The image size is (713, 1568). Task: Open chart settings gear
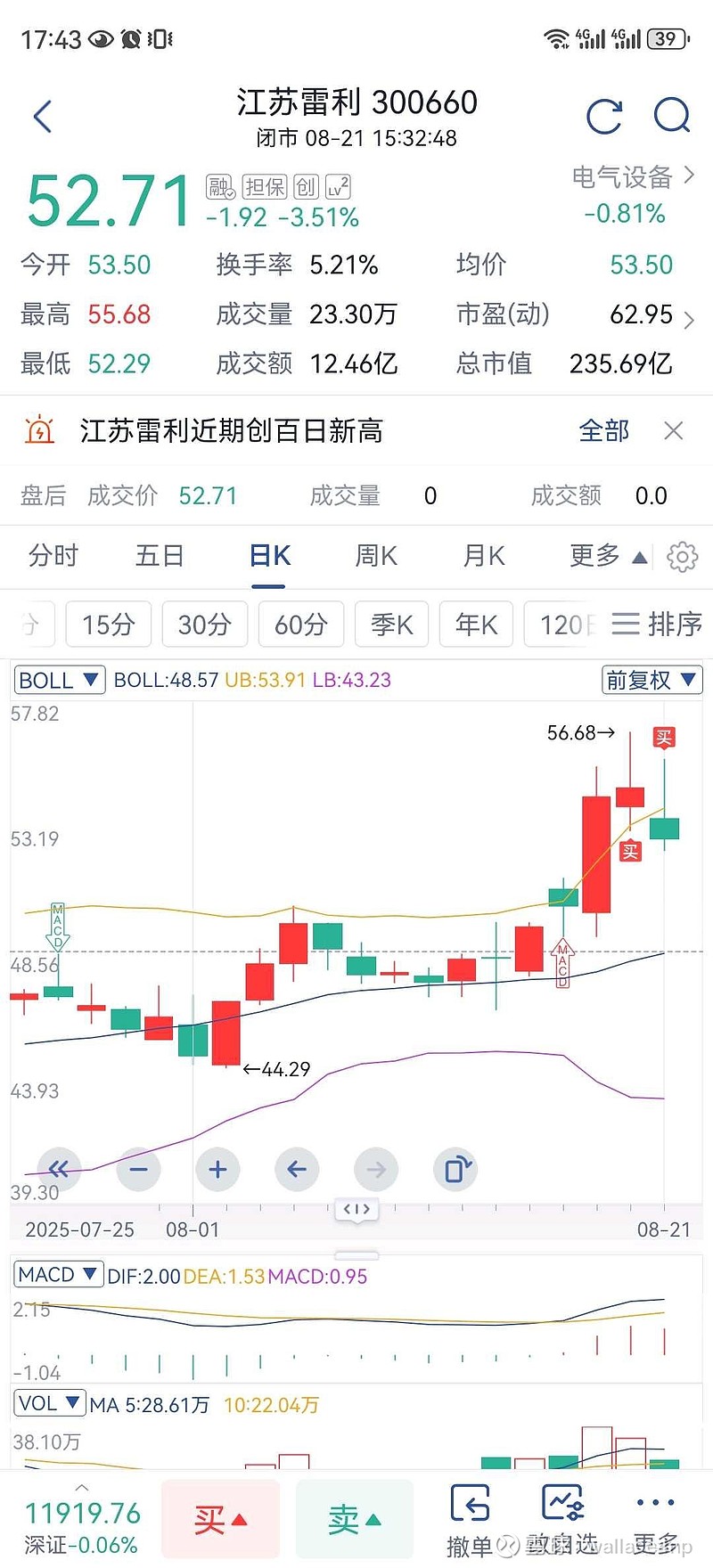[683, 557]
